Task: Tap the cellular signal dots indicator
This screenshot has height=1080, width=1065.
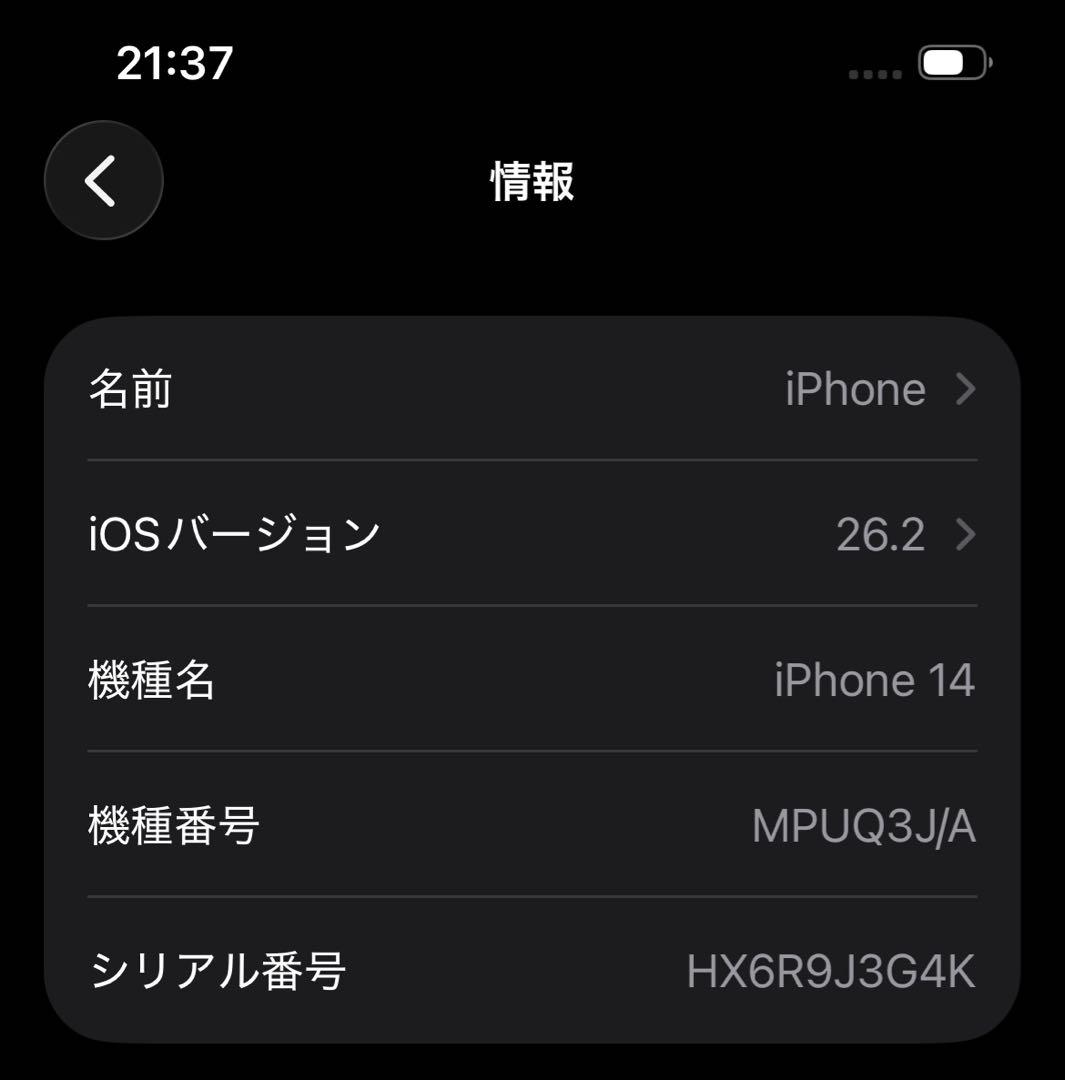Action: 873,72
